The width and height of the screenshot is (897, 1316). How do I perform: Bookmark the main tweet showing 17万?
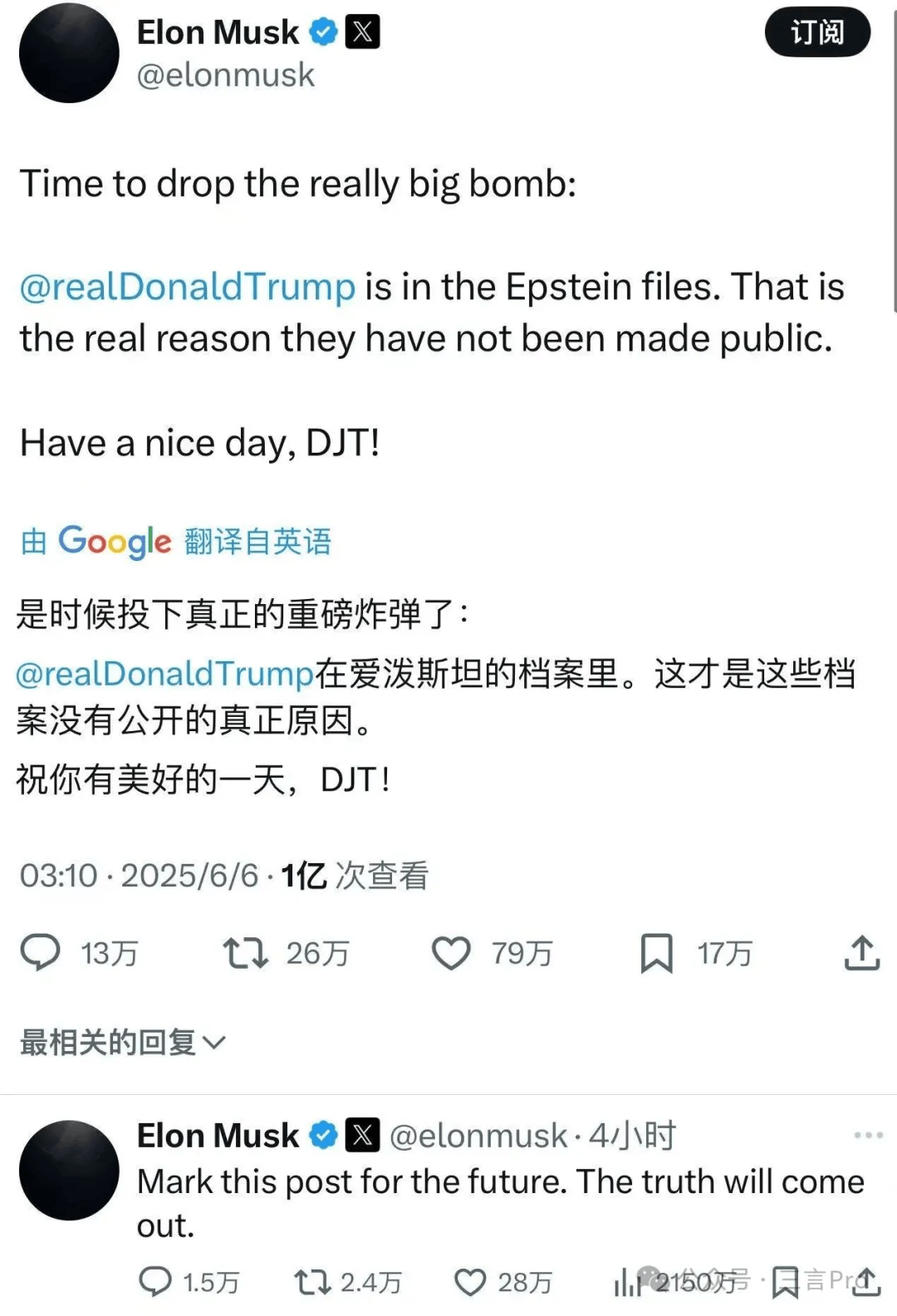coord(657,954)
